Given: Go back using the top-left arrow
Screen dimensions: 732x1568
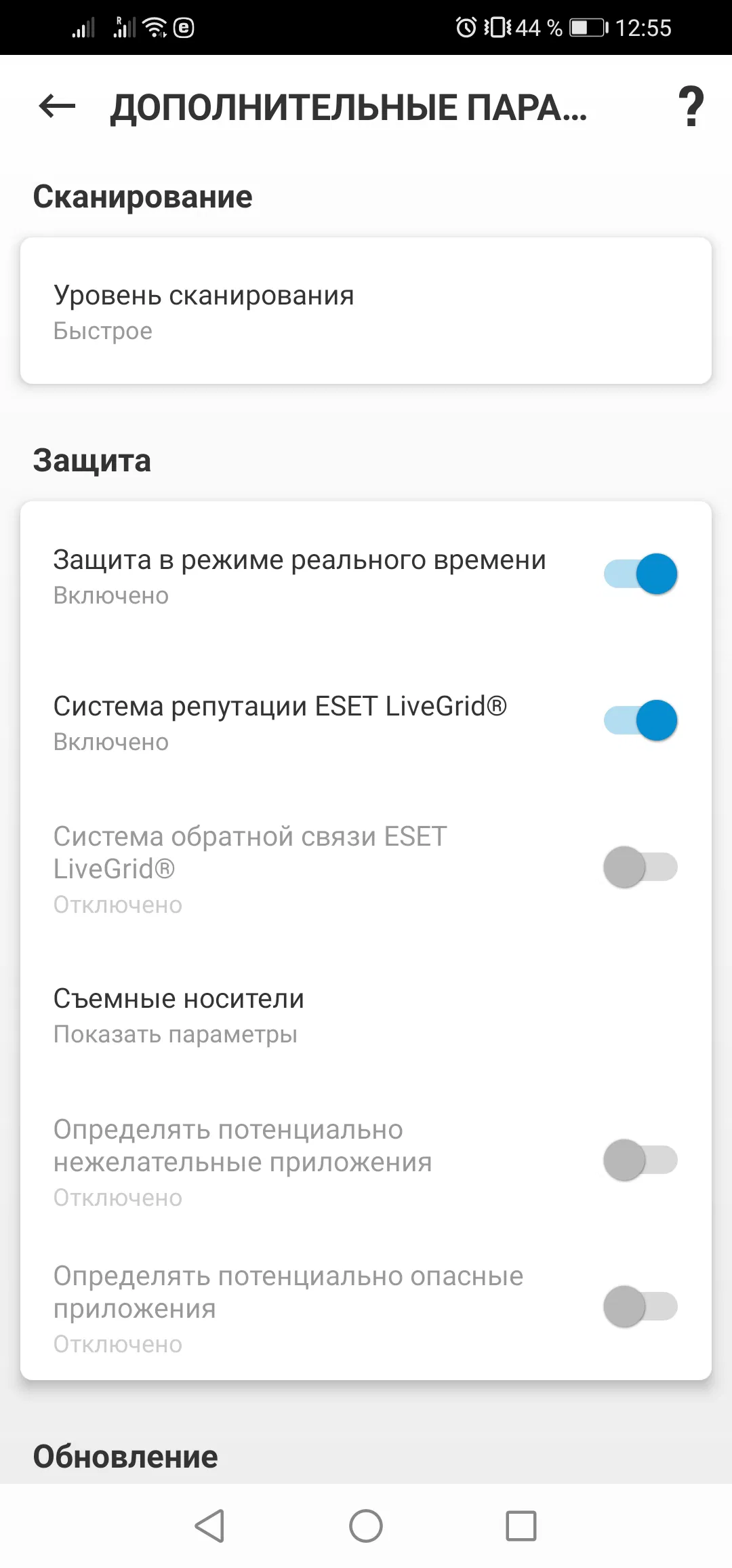Looking at the screenshot, I should pos(57,106).
